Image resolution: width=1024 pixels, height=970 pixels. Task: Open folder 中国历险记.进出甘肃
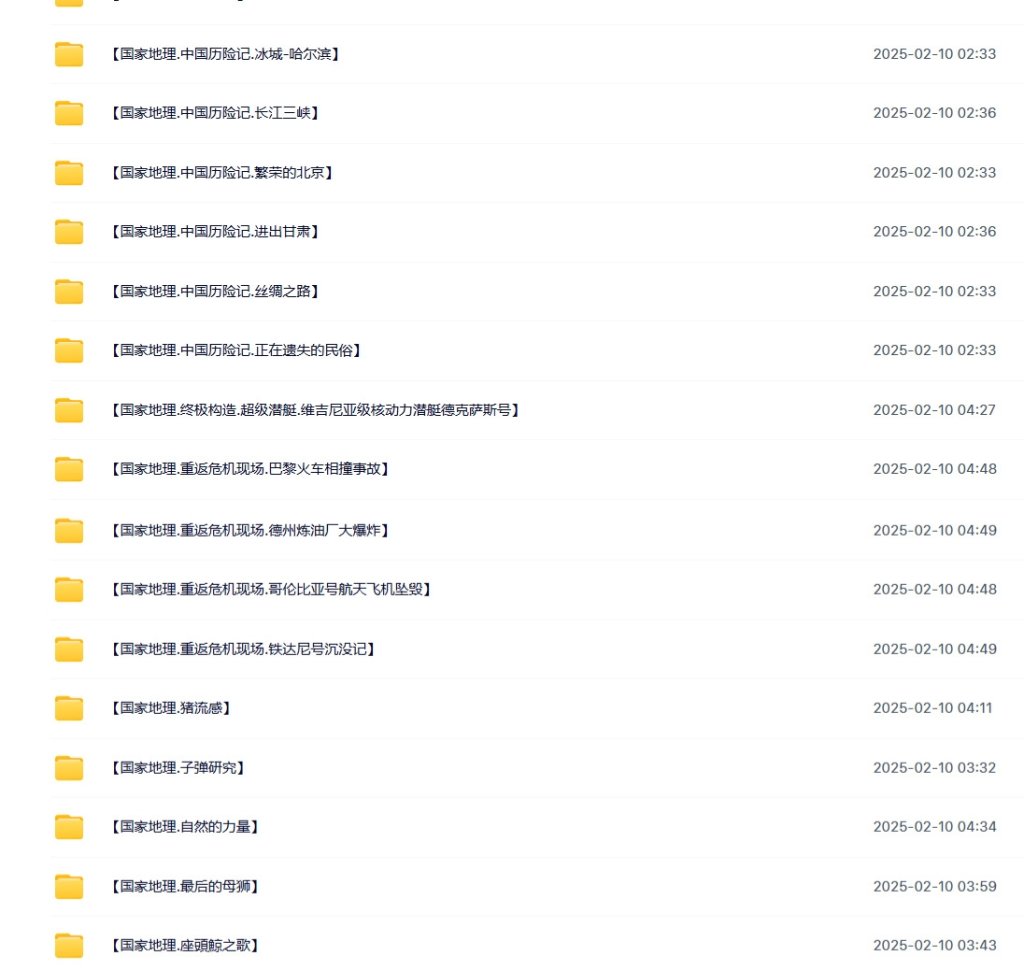click(214, 232)
